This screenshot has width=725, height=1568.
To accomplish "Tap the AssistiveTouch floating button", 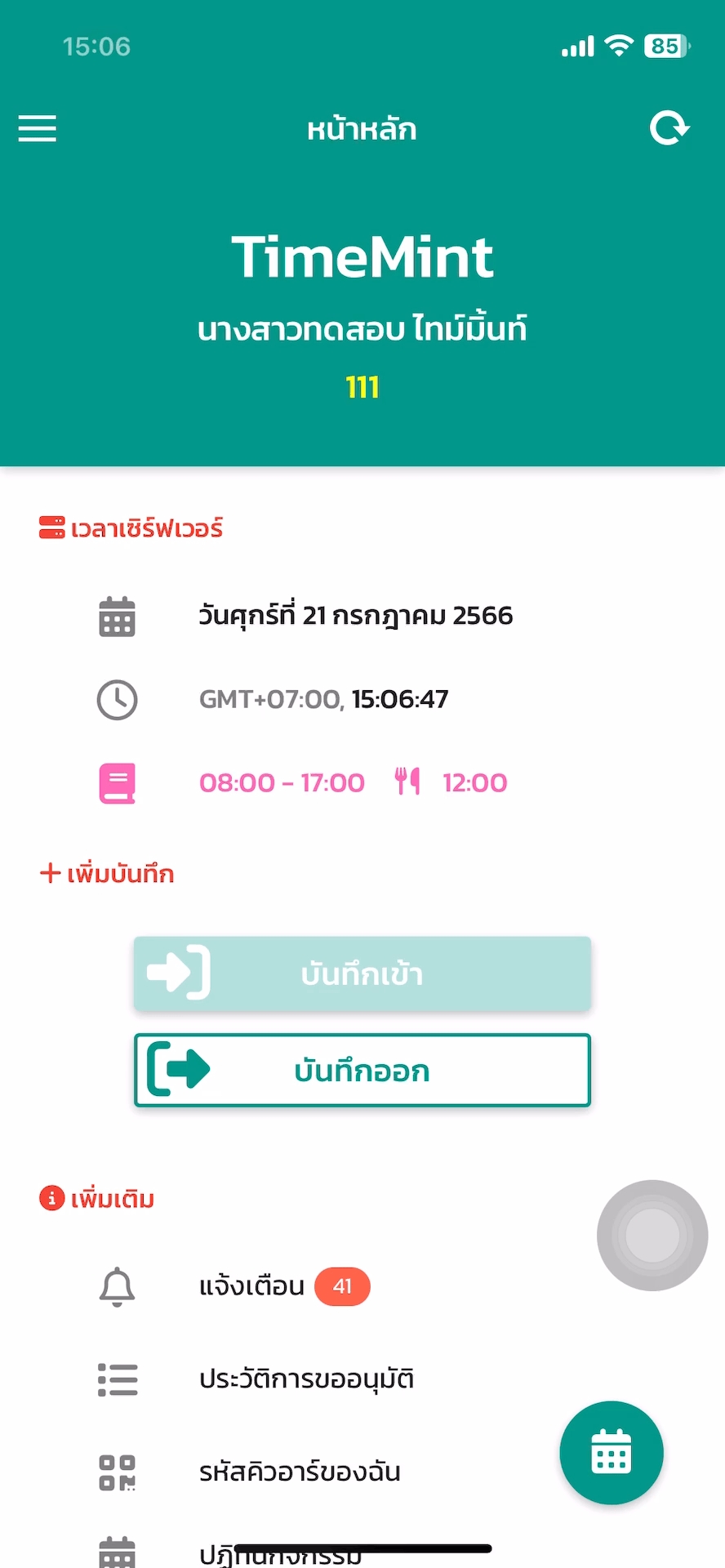I will click(x=652, y=1235).
